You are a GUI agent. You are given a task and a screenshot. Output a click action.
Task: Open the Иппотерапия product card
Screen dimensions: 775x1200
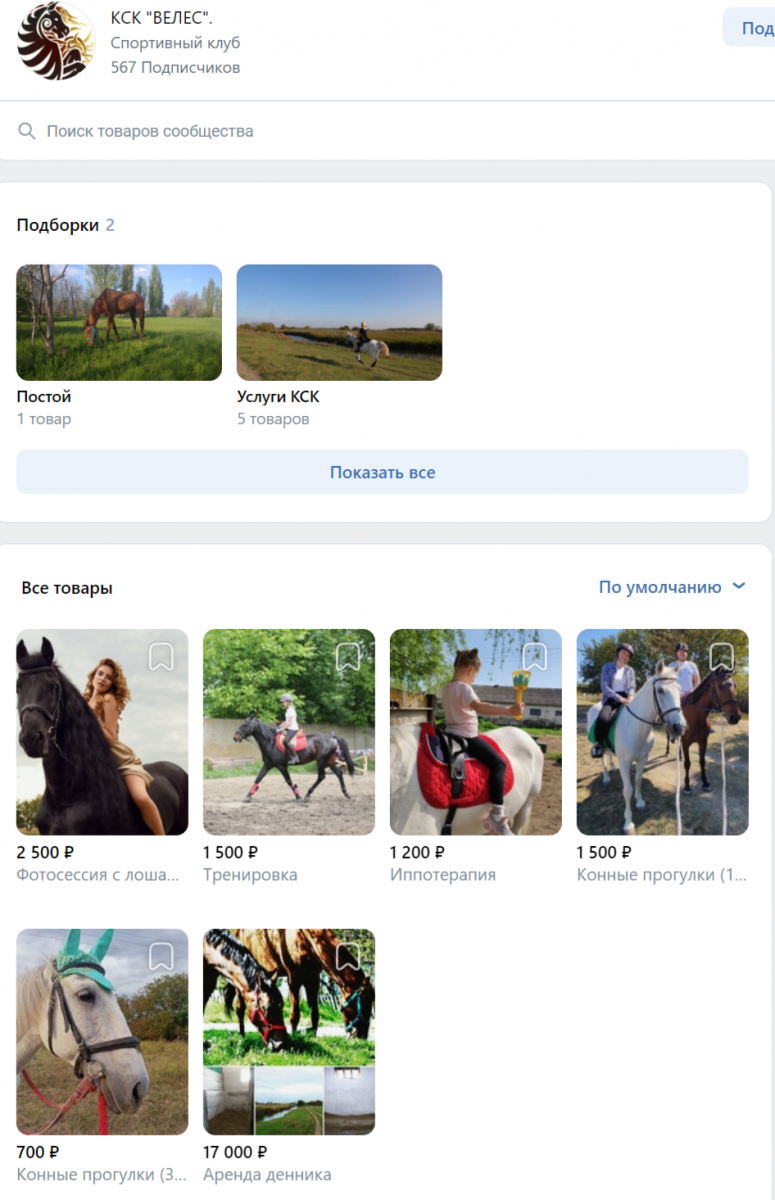coord(476,732)
